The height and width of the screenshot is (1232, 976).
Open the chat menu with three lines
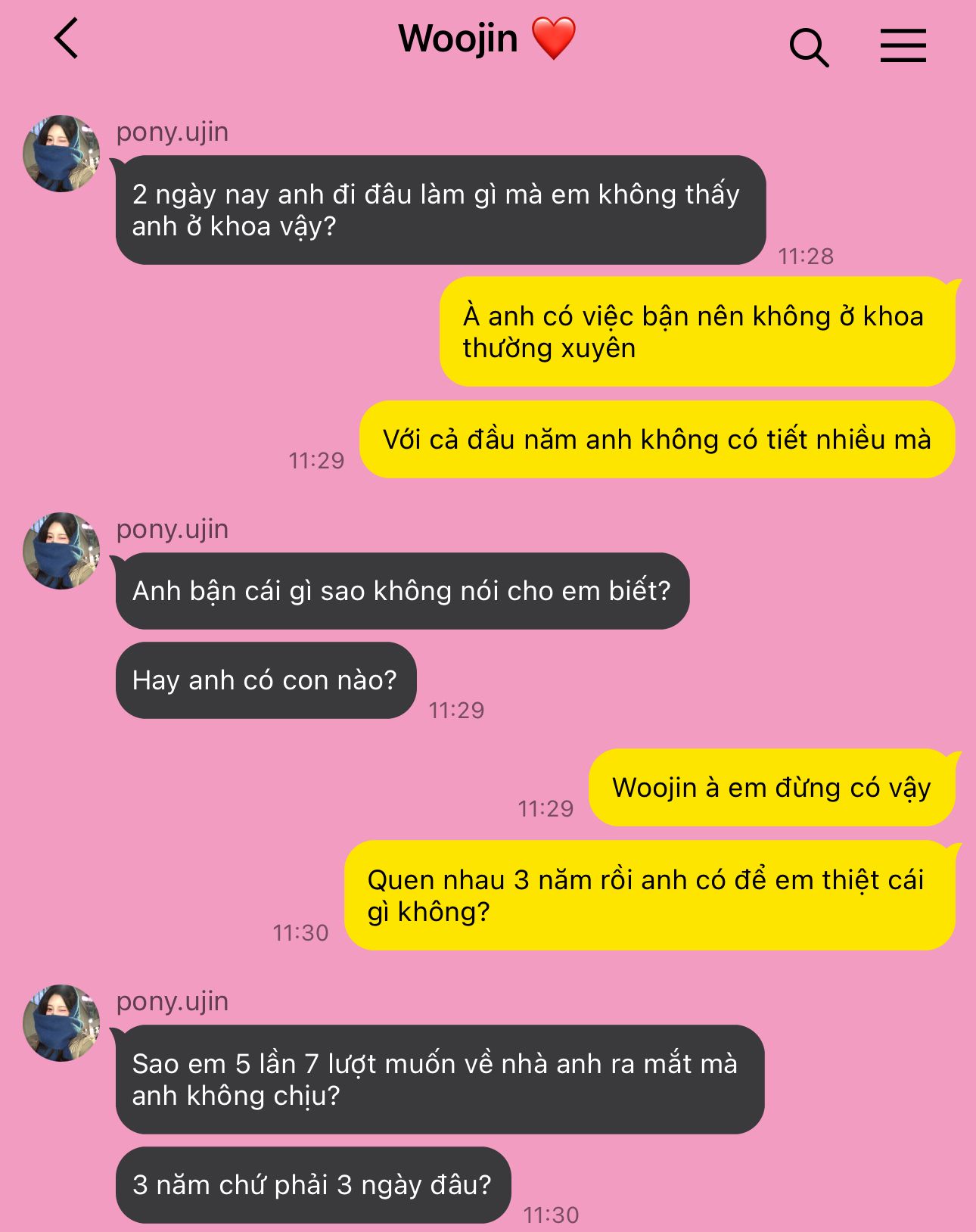(x=903, y=45)
